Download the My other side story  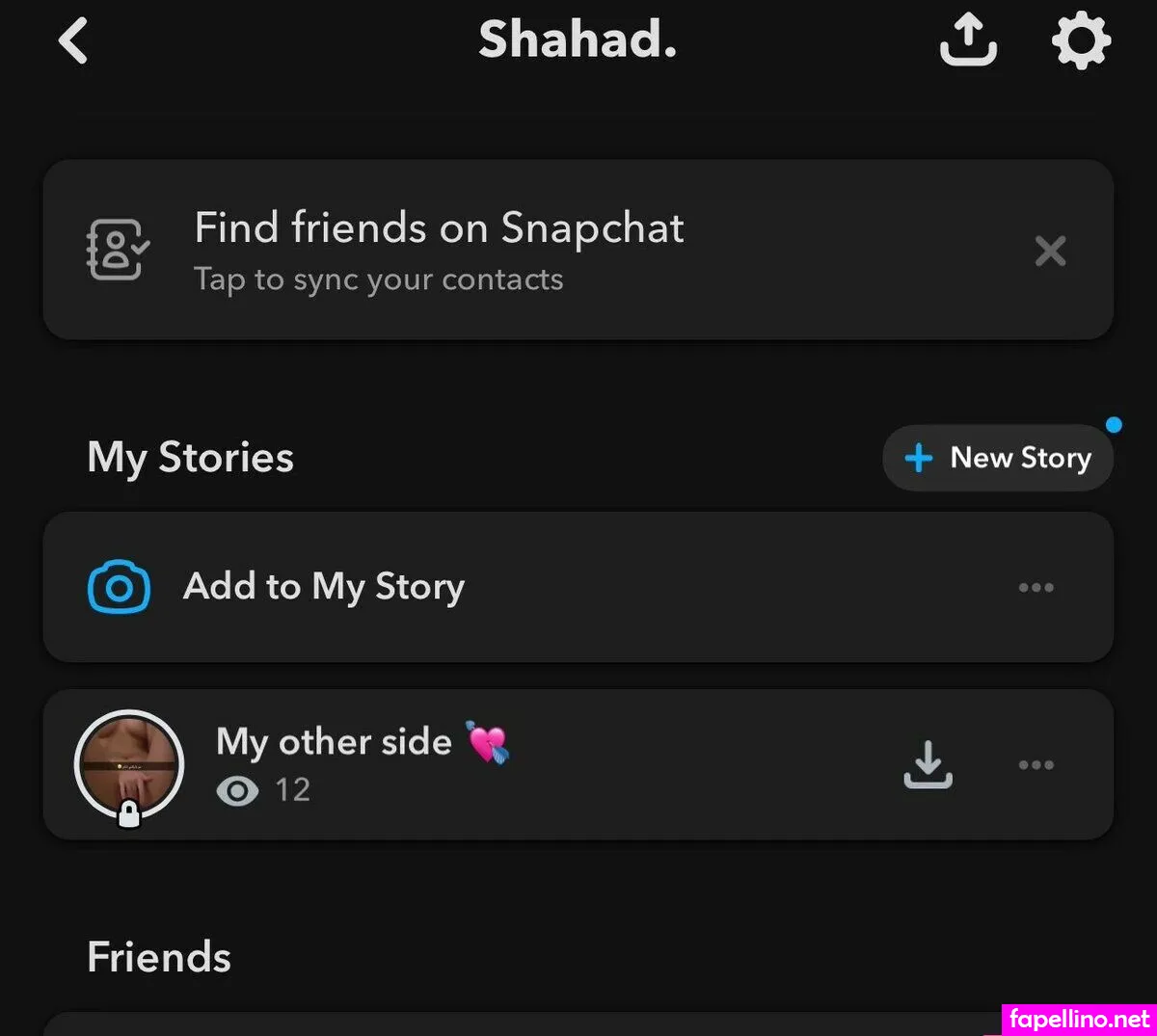928,764
